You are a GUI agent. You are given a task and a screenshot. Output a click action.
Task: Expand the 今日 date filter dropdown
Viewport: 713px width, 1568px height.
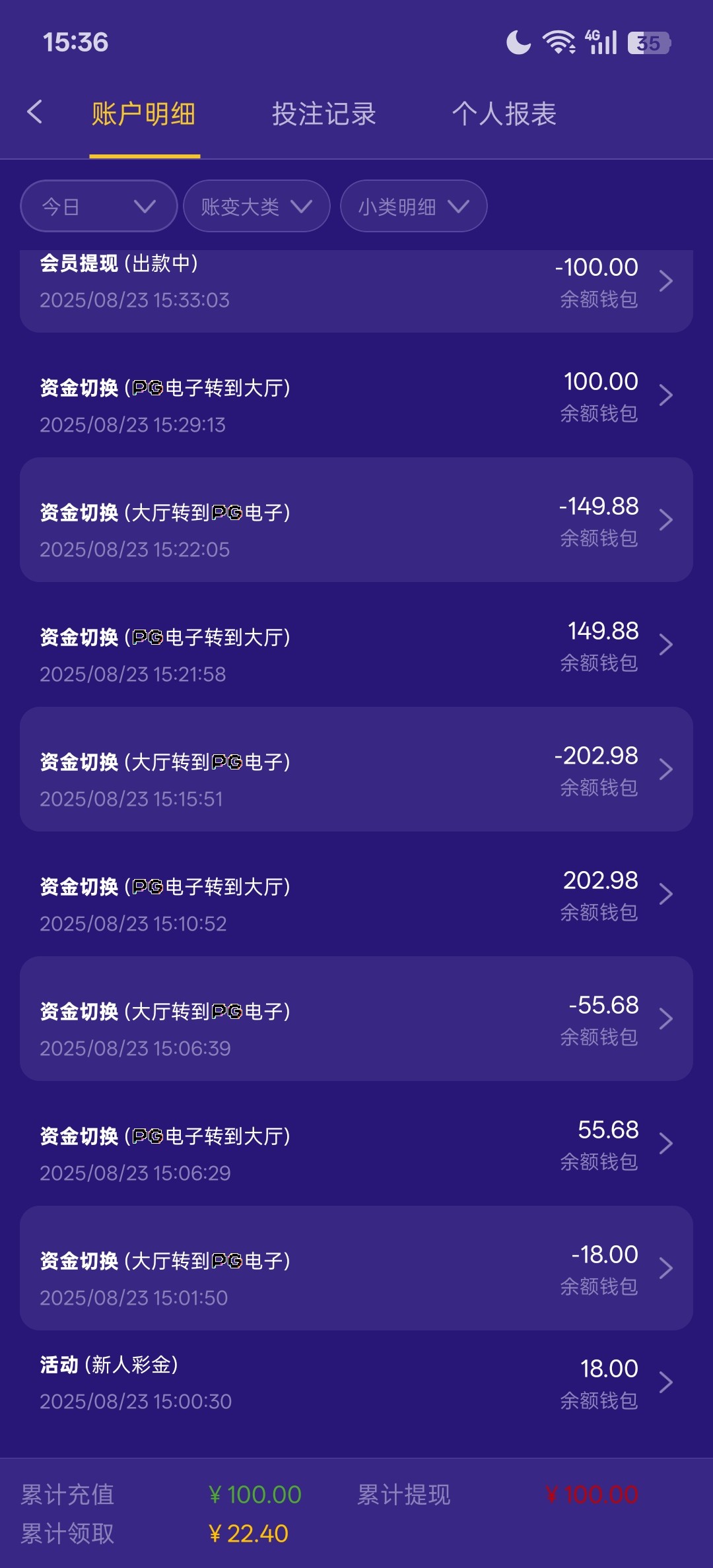[99, 207]
